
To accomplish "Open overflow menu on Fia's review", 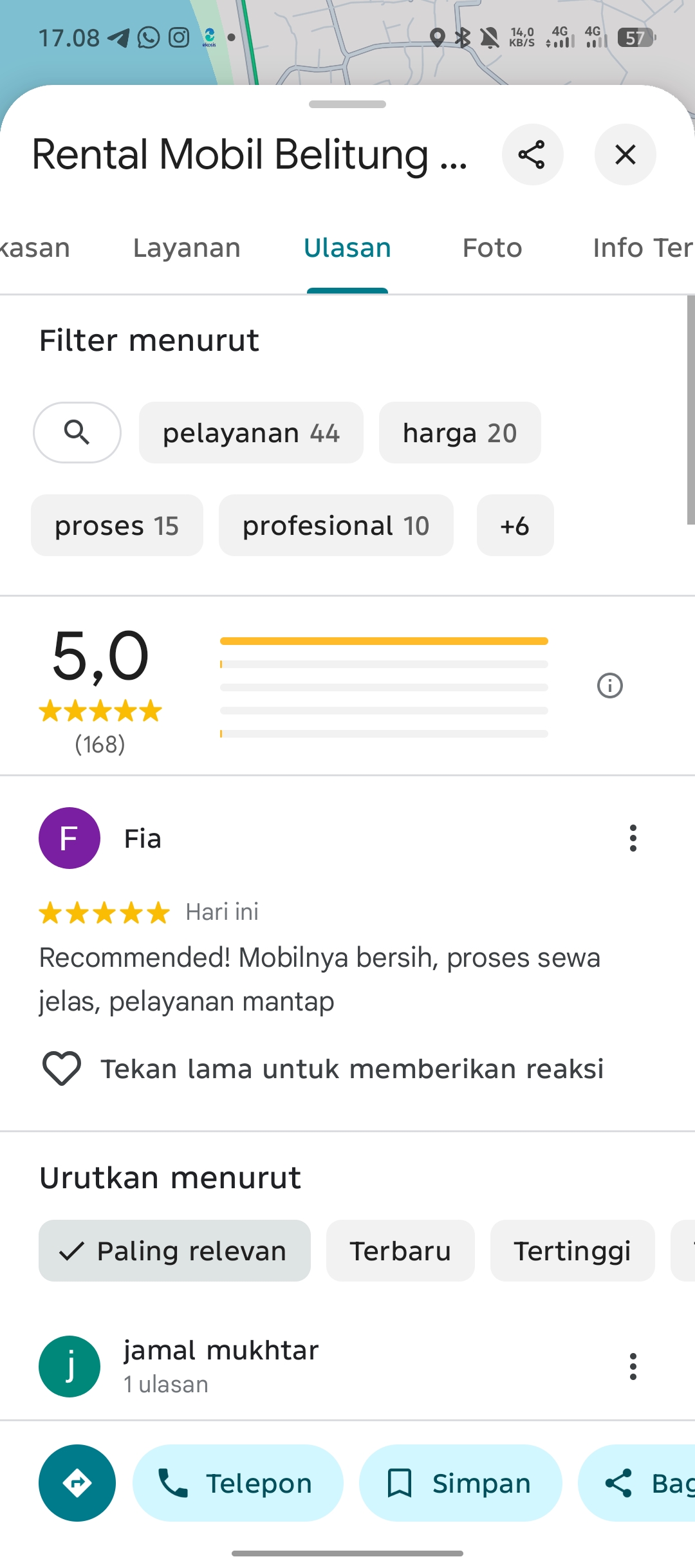I will point(633,838).
